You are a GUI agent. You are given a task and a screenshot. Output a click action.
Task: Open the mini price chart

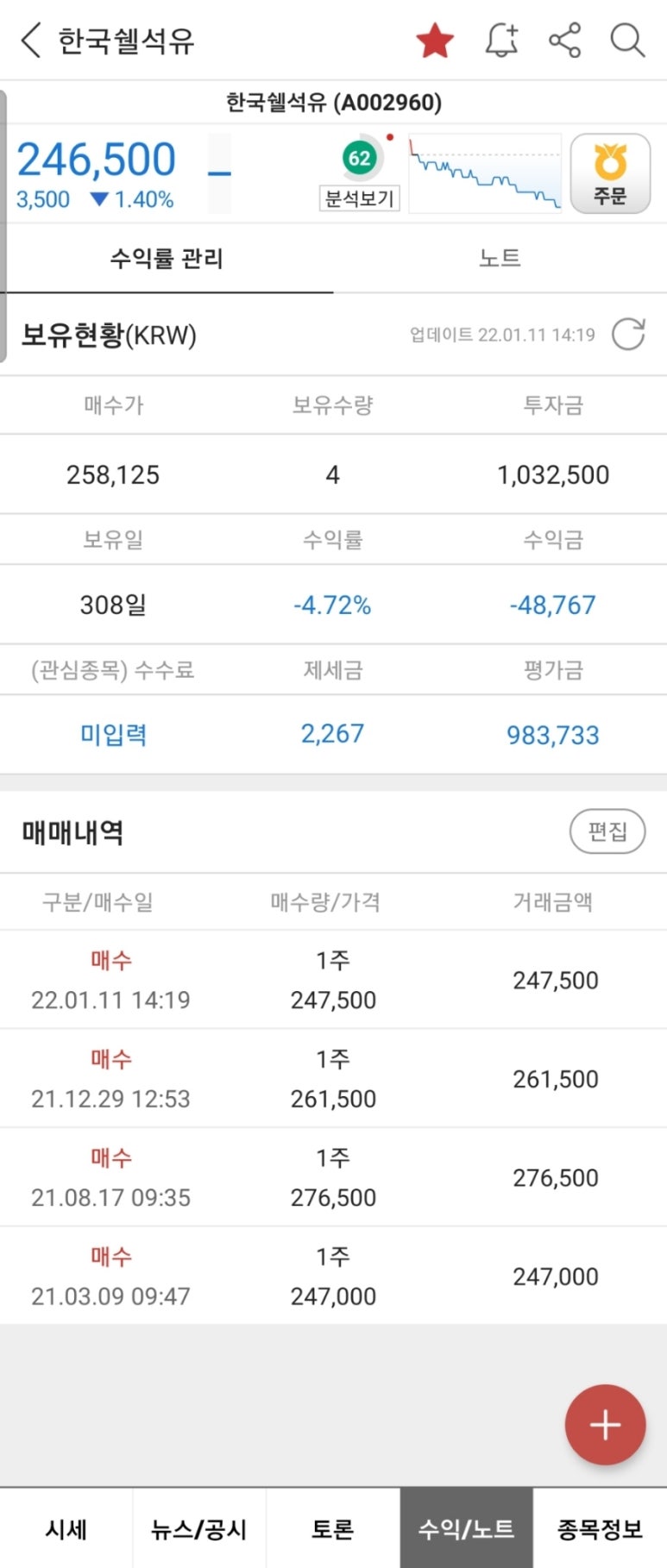point(485,173)
